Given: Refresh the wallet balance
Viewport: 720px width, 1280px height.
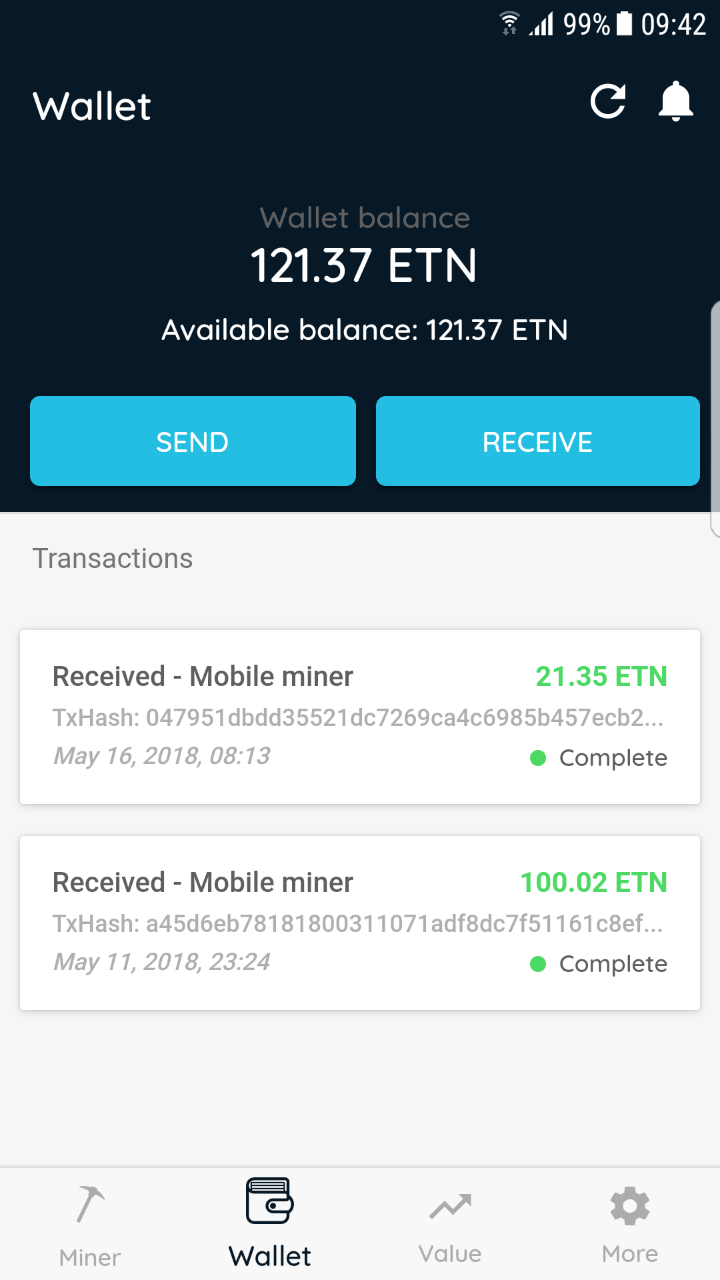Looking at the screenshot, I should tap(608, 102).
